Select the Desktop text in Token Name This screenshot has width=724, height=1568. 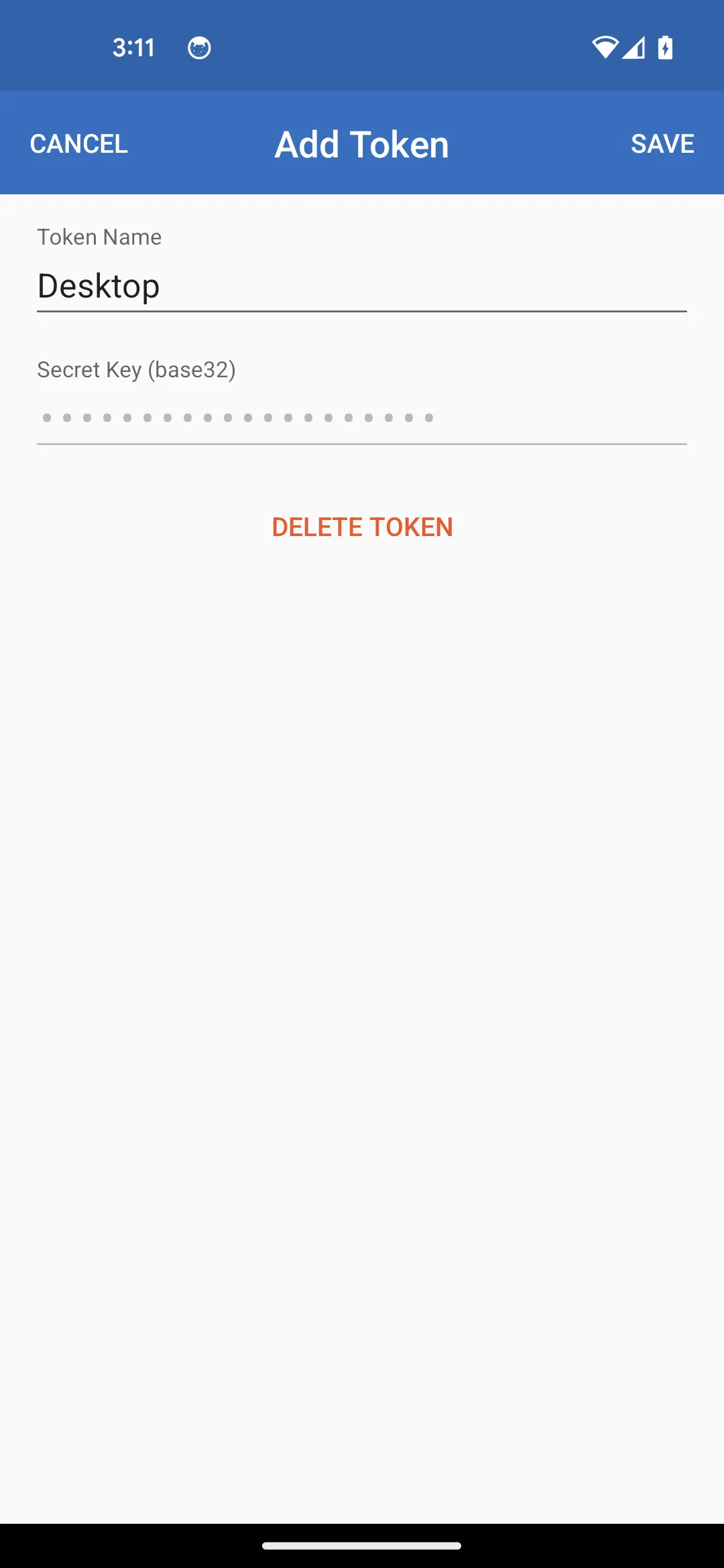(98, 286)
